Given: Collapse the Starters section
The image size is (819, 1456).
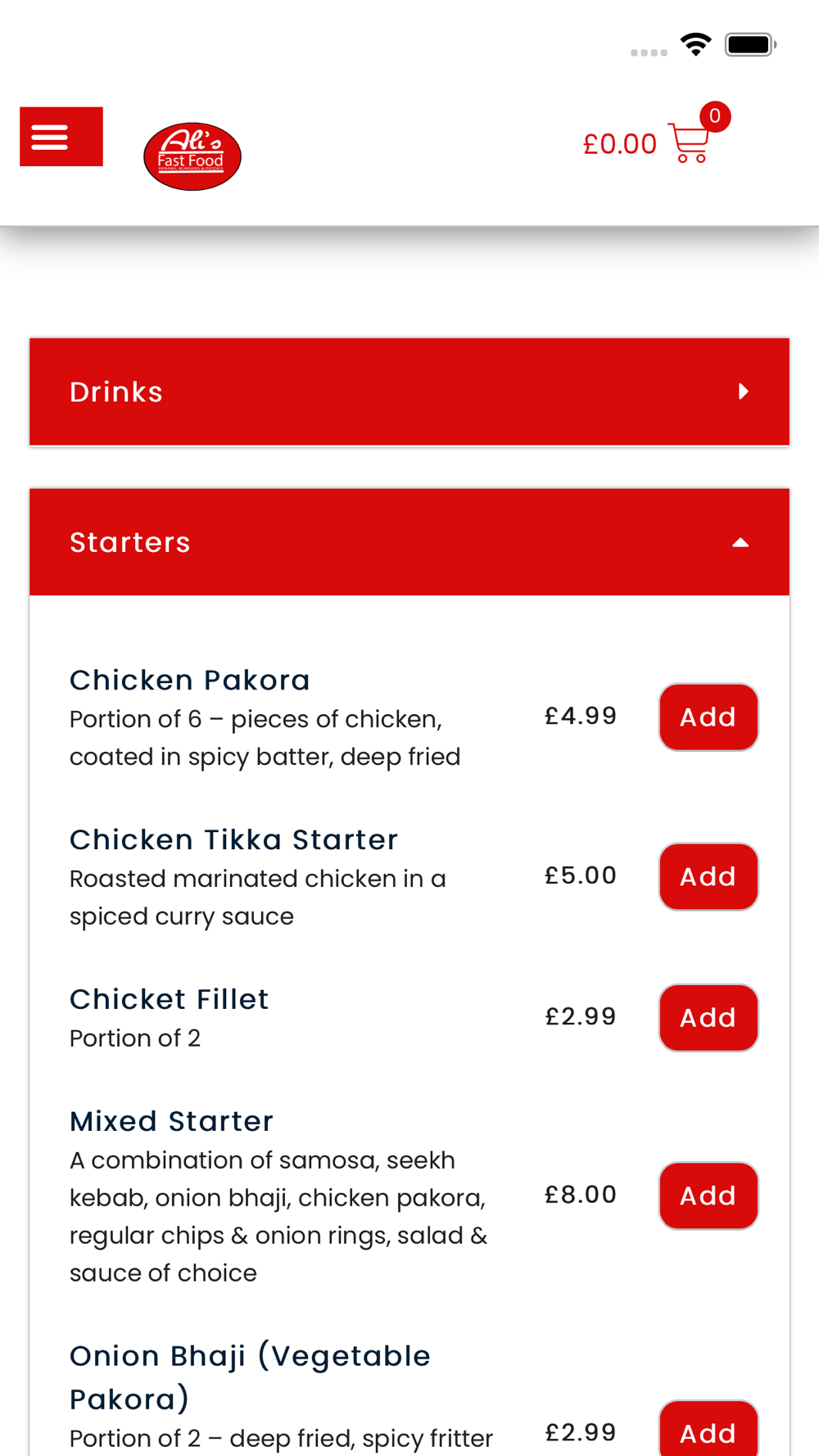Looking at the screenshot, I should coord(409,542).
